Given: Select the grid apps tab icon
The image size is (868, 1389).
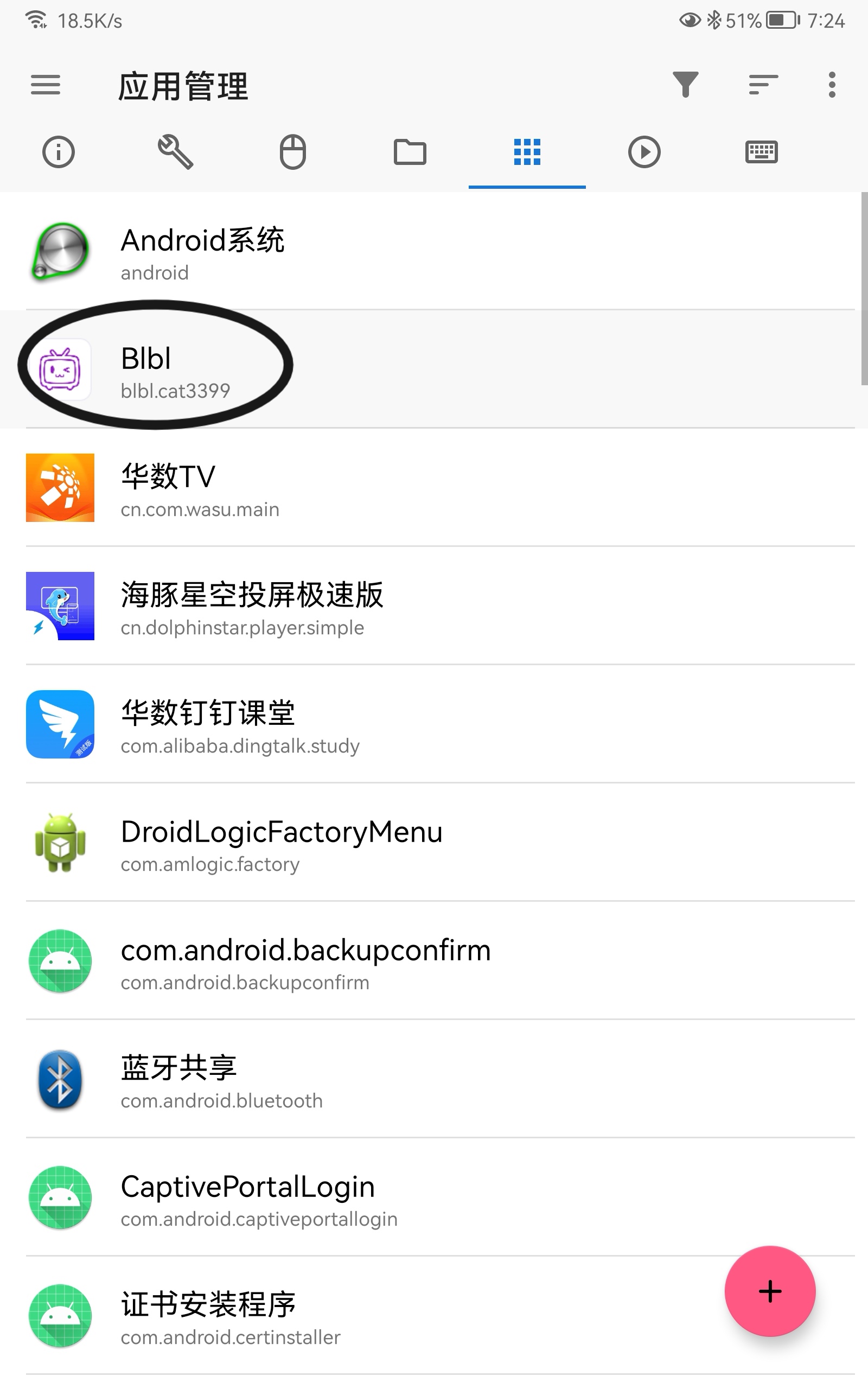Looking at the screenshot, I should click(x=527, y=152).
